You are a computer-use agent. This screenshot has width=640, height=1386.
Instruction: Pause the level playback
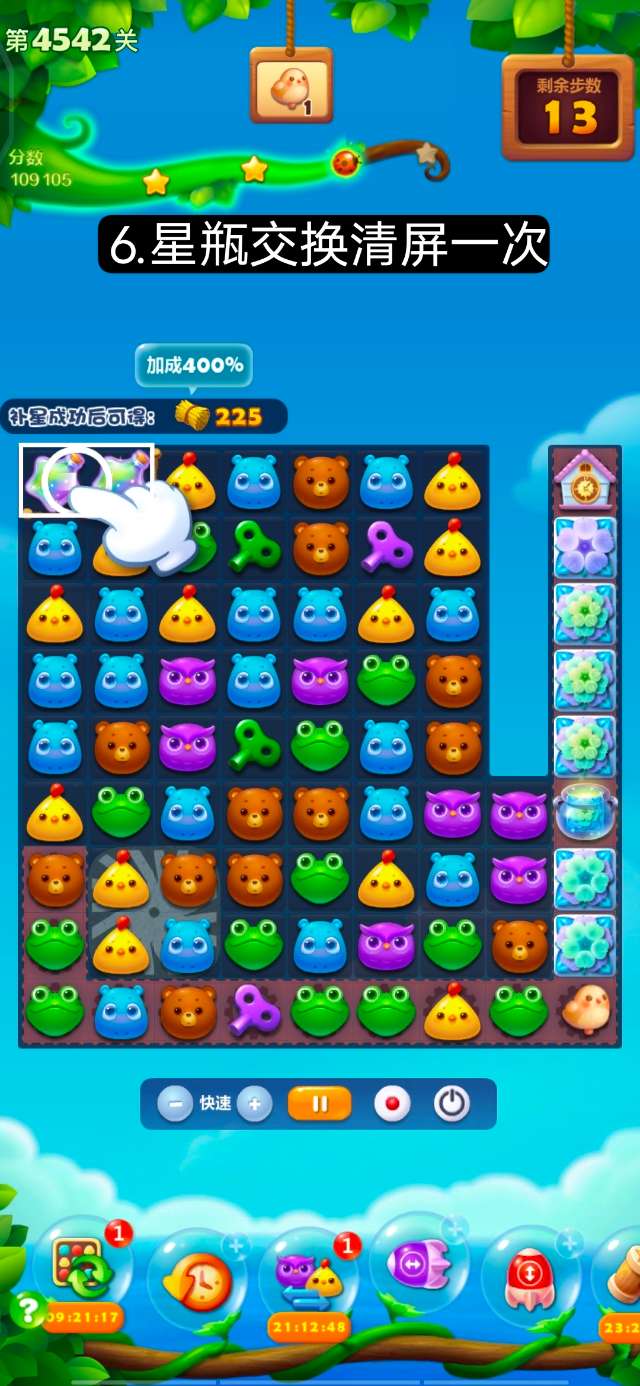pyautogui.click(x=320, y=1104)
